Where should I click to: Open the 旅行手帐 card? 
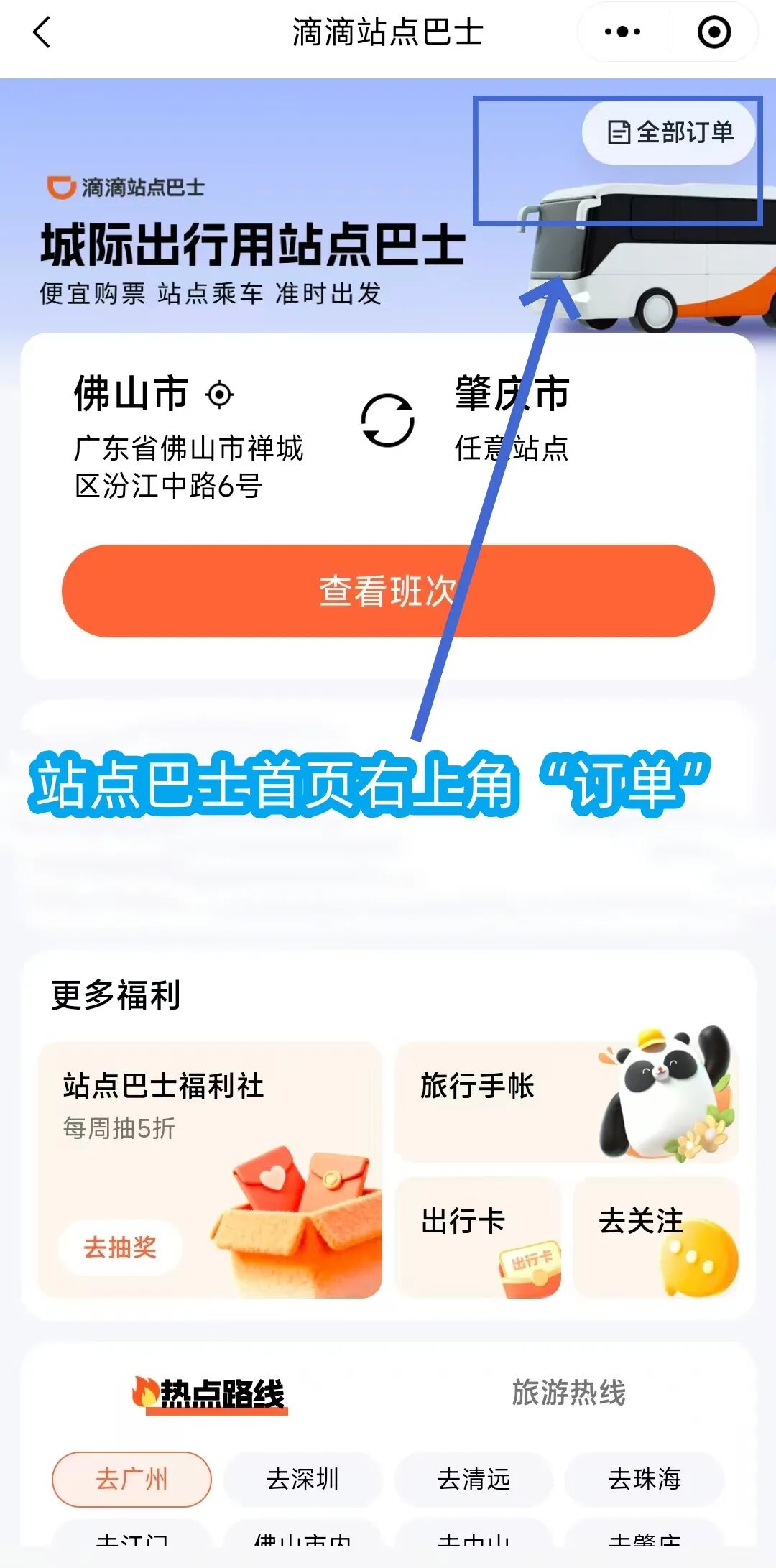coord(566,1101)
